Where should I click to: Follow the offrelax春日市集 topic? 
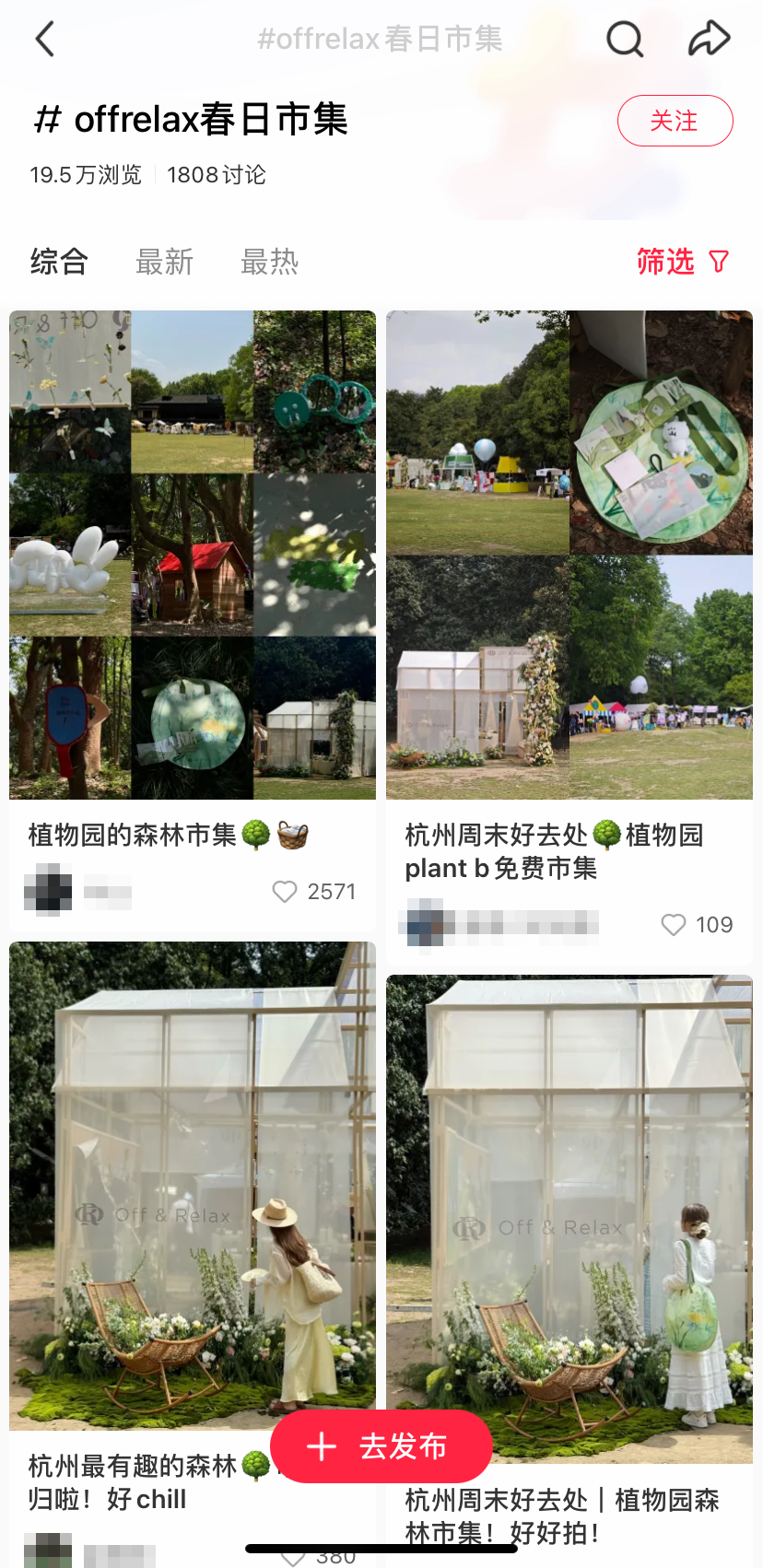click(675, 121)
